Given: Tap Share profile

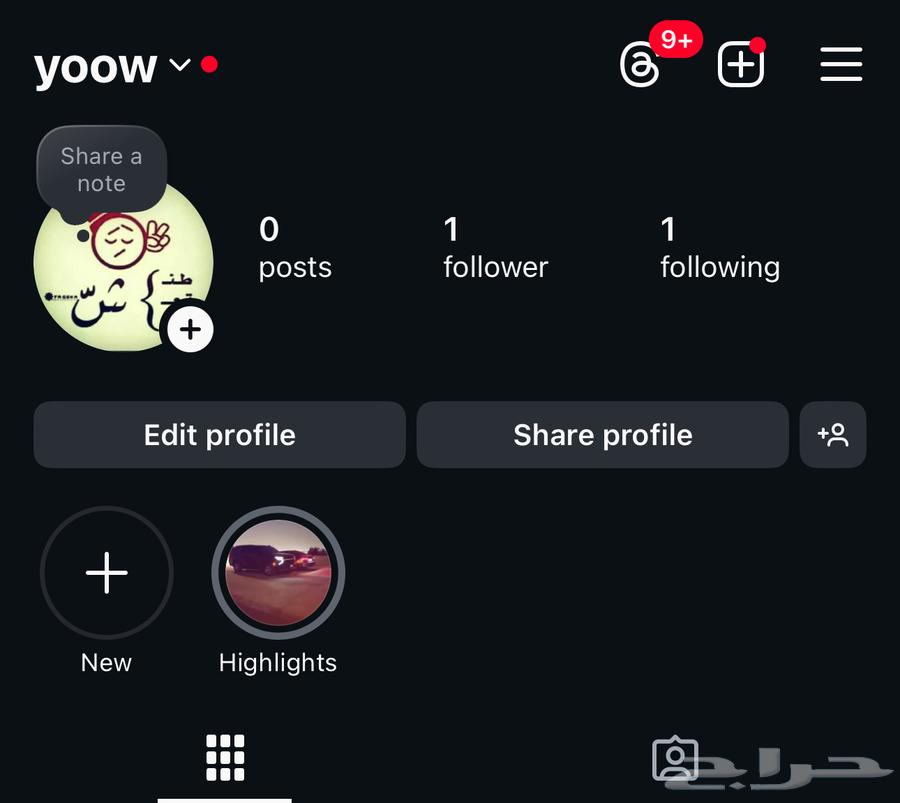Looking at the screenshot, I should tap(602, 435).
